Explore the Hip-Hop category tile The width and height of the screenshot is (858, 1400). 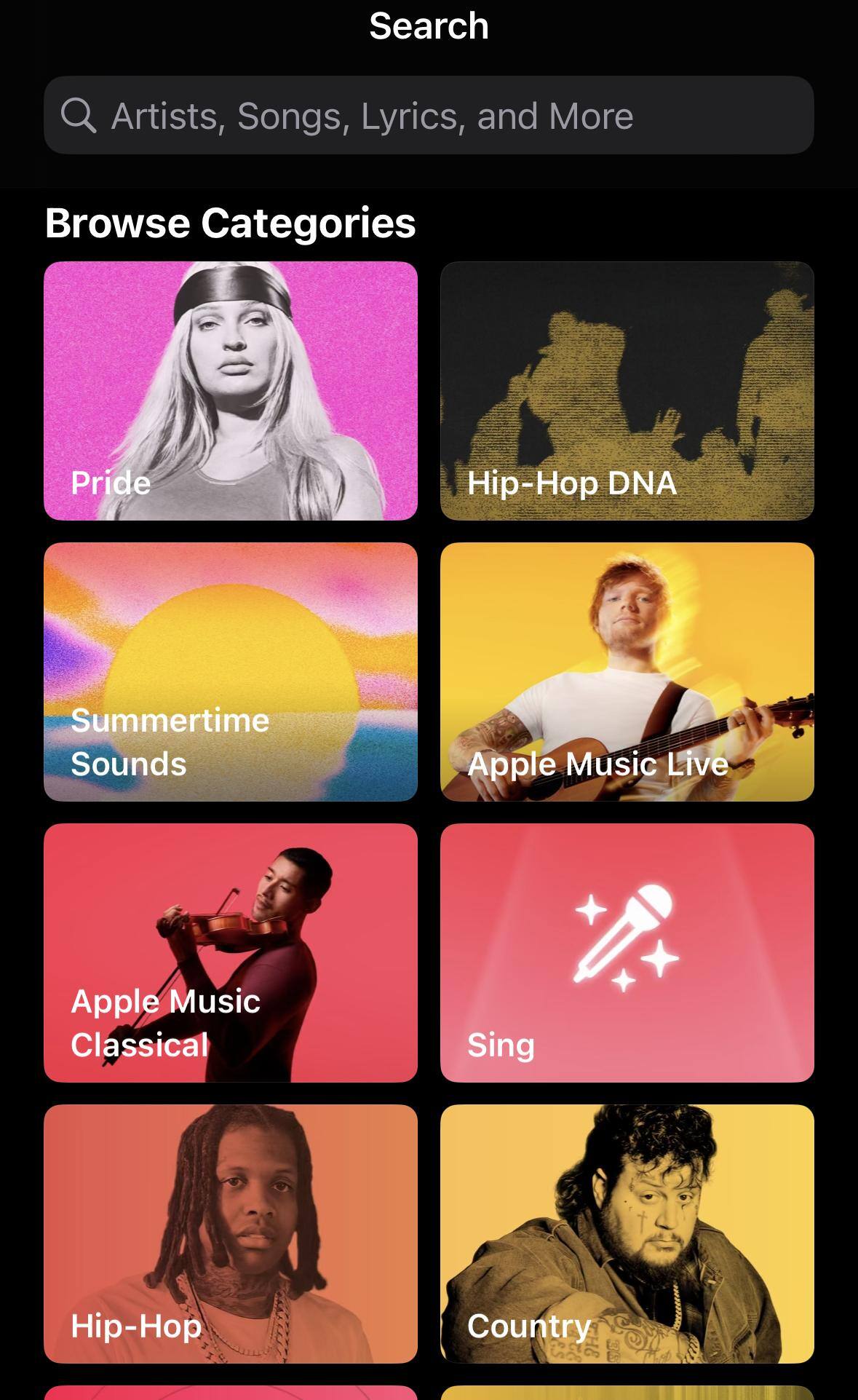tap(231, 1233)
